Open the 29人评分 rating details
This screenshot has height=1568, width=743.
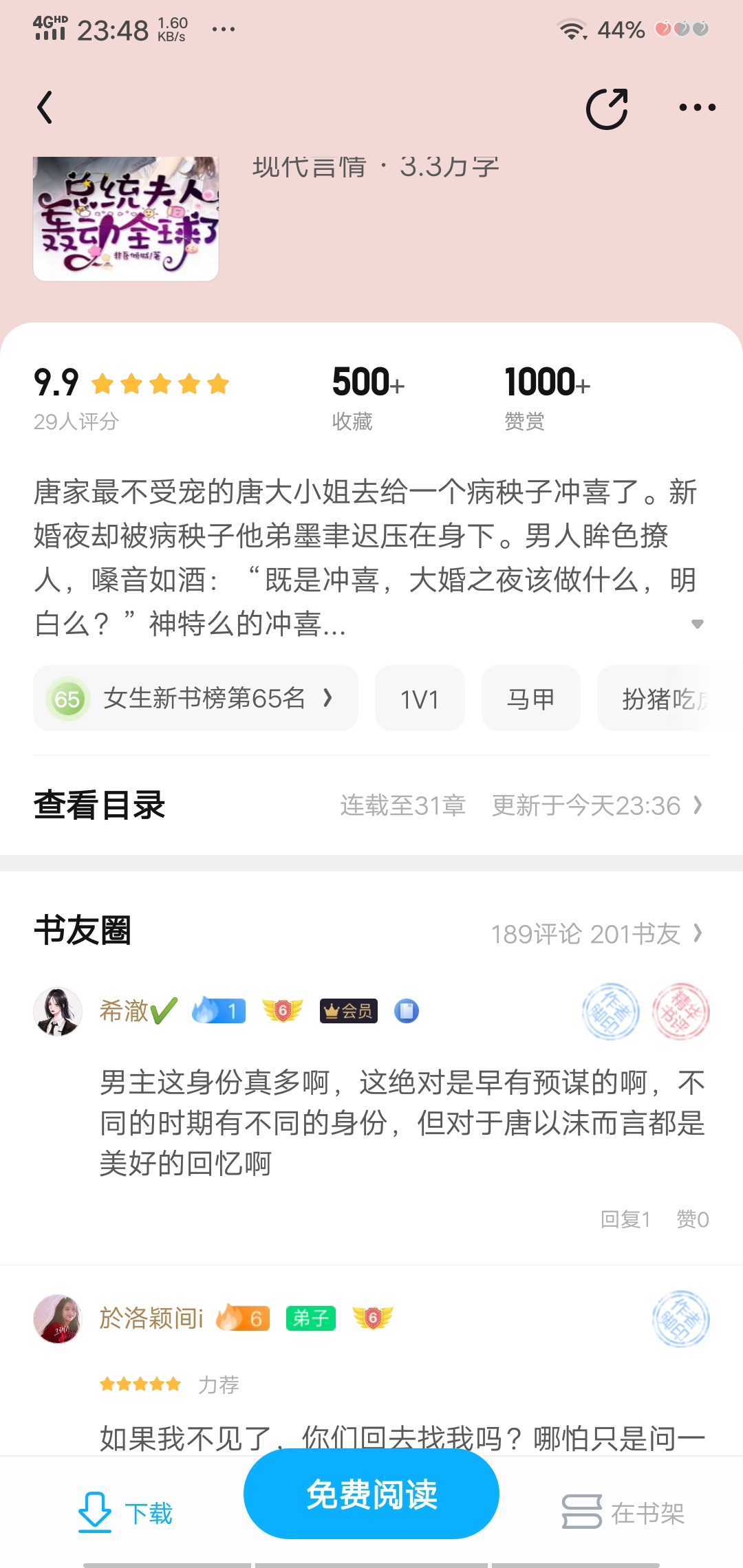pyautogui.click(x=76, y=422)
